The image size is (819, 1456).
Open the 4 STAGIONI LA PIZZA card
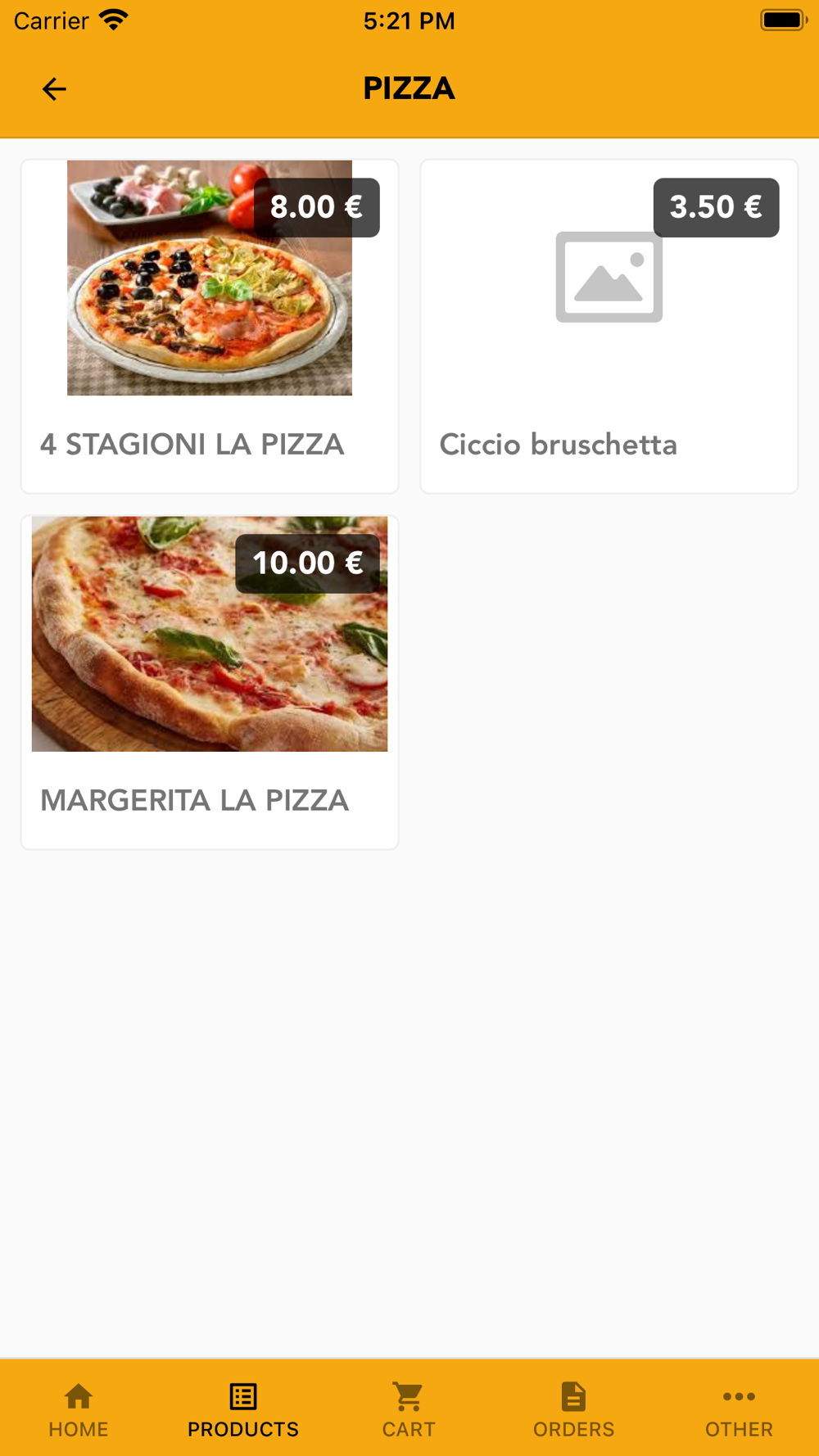tap(210, 326)
